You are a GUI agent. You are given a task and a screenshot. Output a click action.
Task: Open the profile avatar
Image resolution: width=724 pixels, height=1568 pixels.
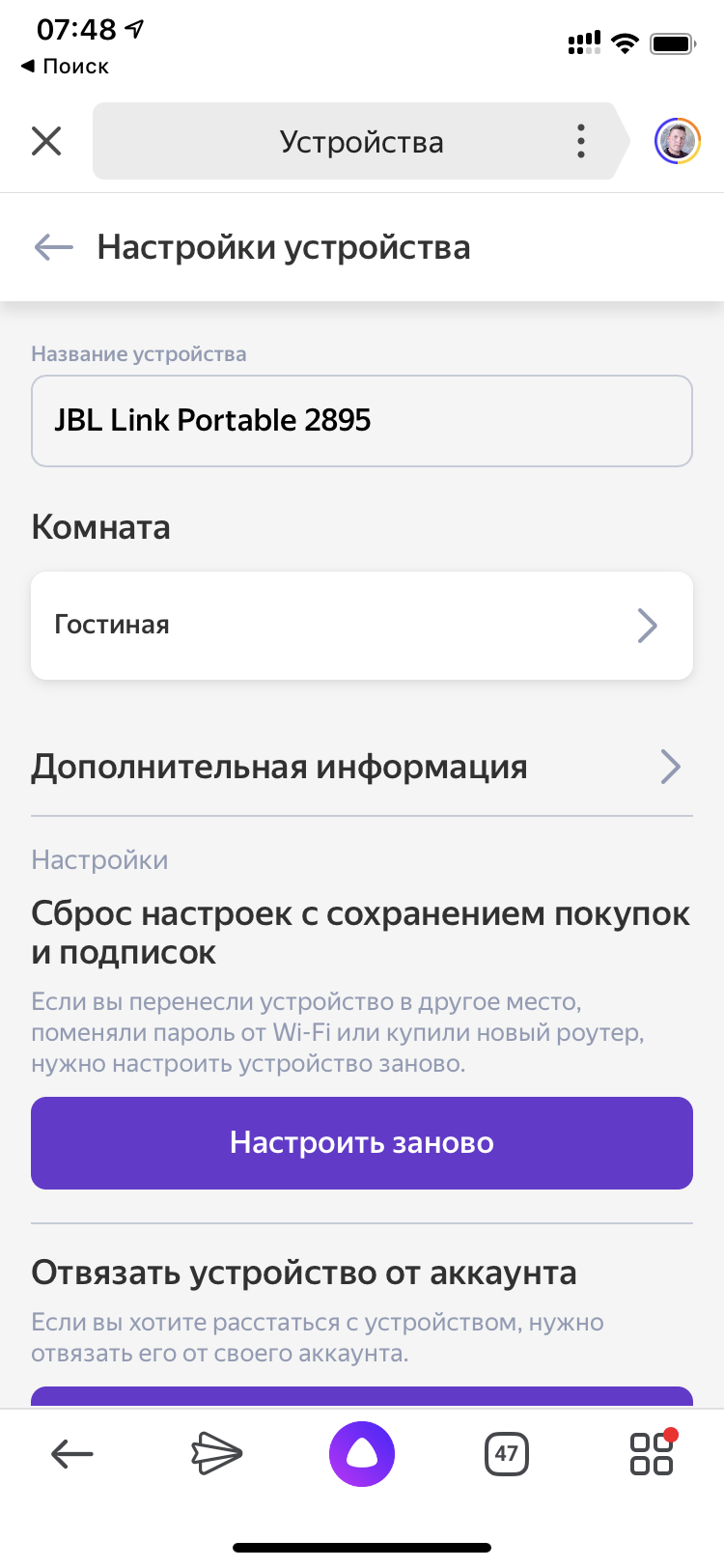click(x=677, y=142)
